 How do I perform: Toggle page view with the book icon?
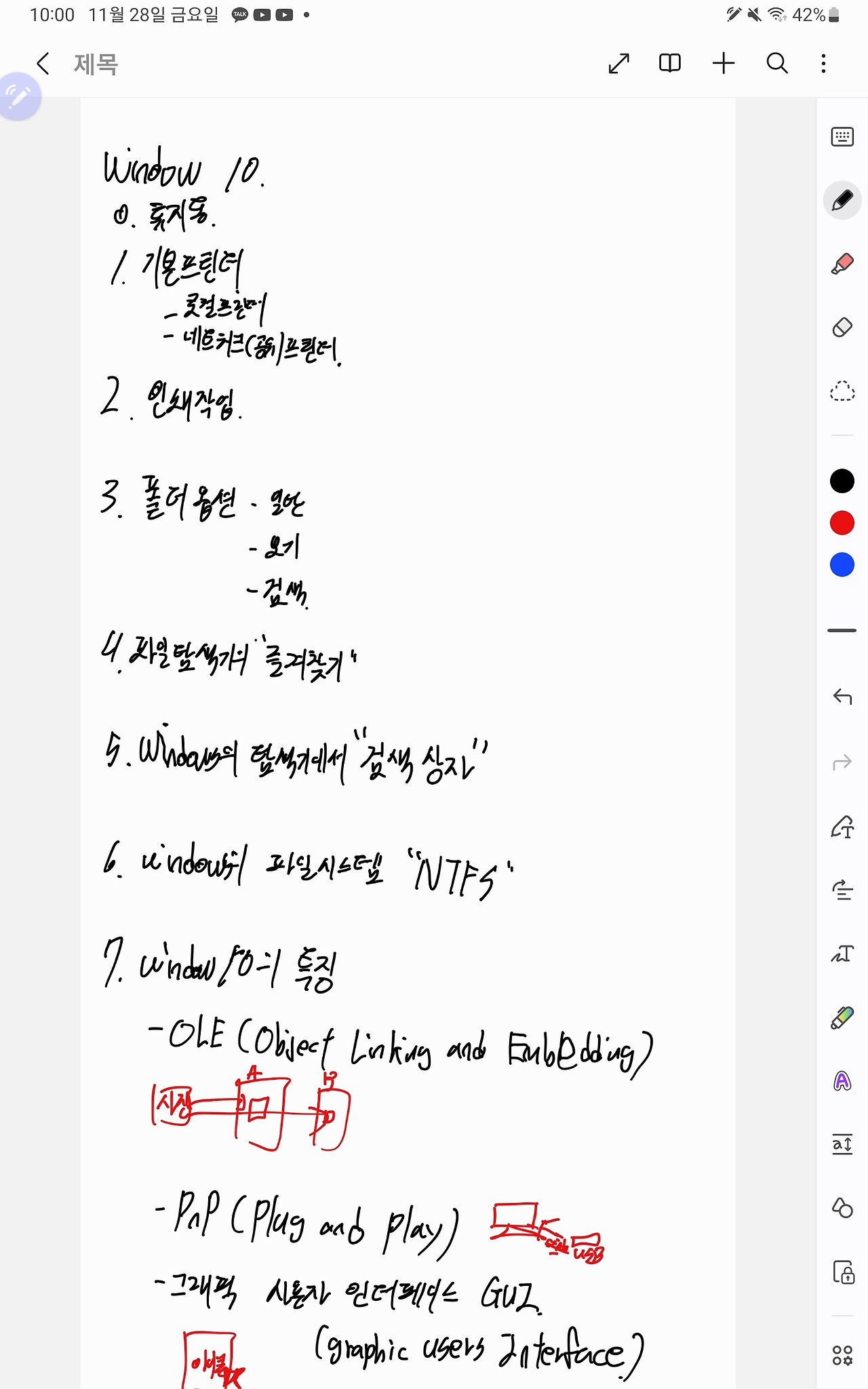click(x=669, y=63)
